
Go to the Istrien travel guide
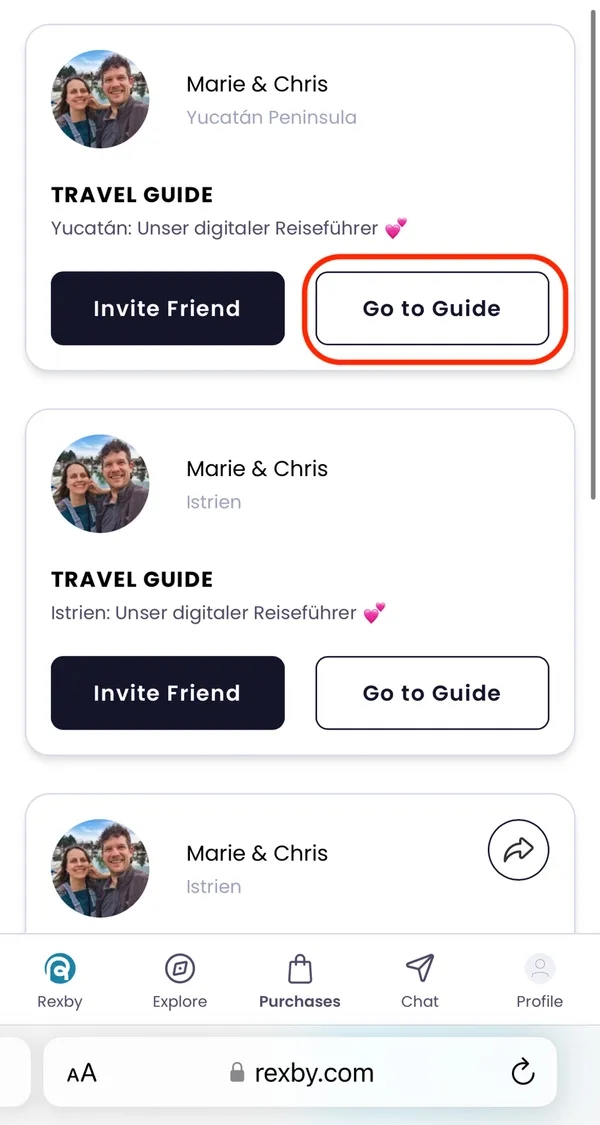(x=432, y=693)
